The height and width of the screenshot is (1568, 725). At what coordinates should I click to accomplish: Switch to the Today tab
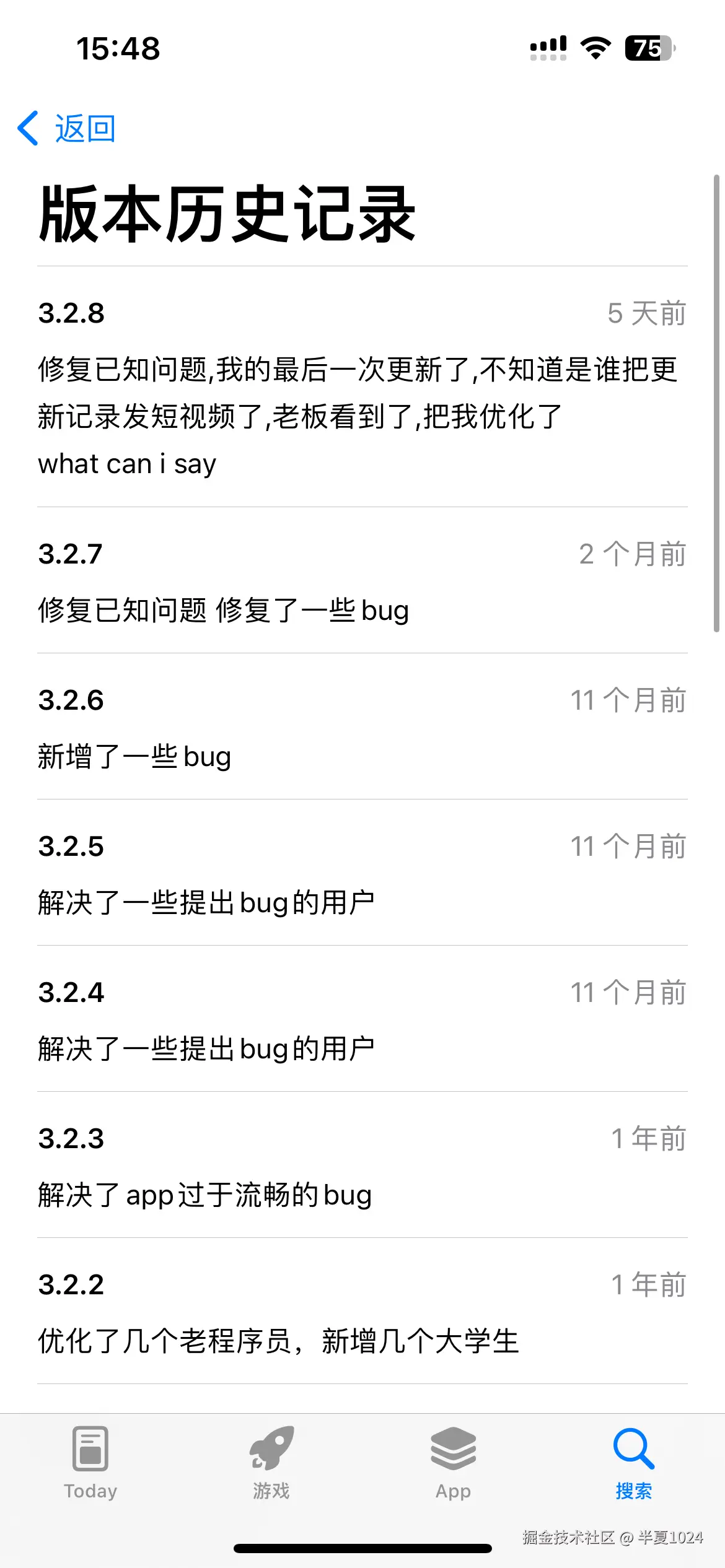[x=90, y=1463]
